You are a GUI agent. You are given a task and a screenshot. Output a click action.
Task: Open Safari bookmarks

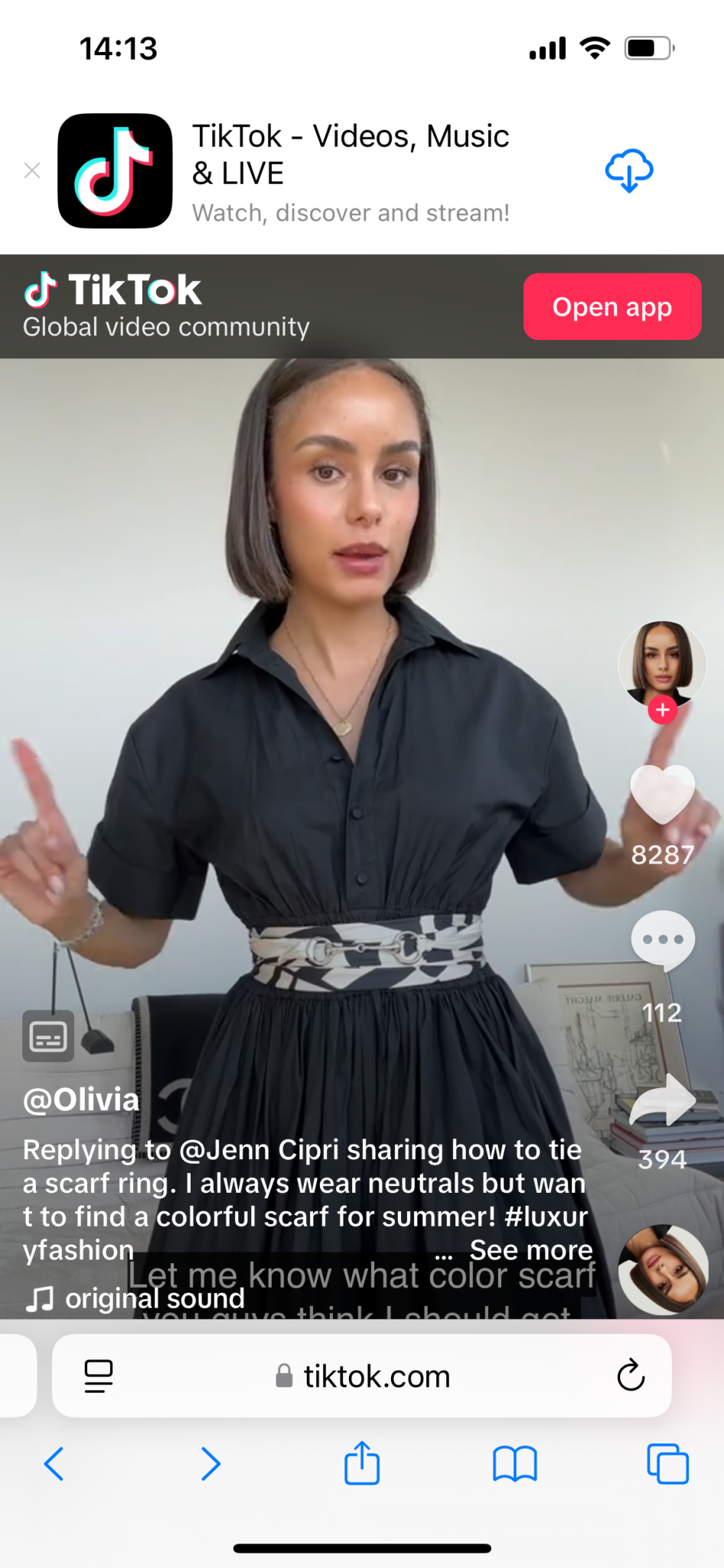click(515, 1464)
